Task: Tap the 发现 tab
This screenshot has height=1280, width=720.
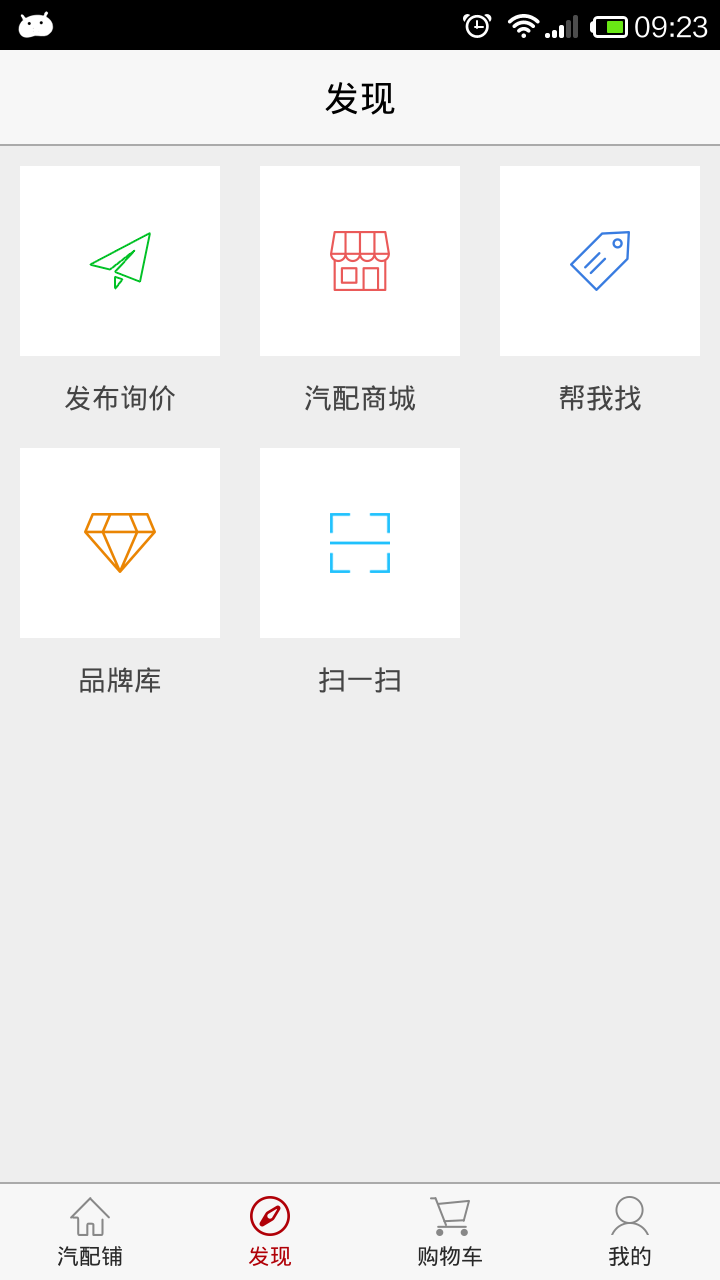Action: [270, 1232]
